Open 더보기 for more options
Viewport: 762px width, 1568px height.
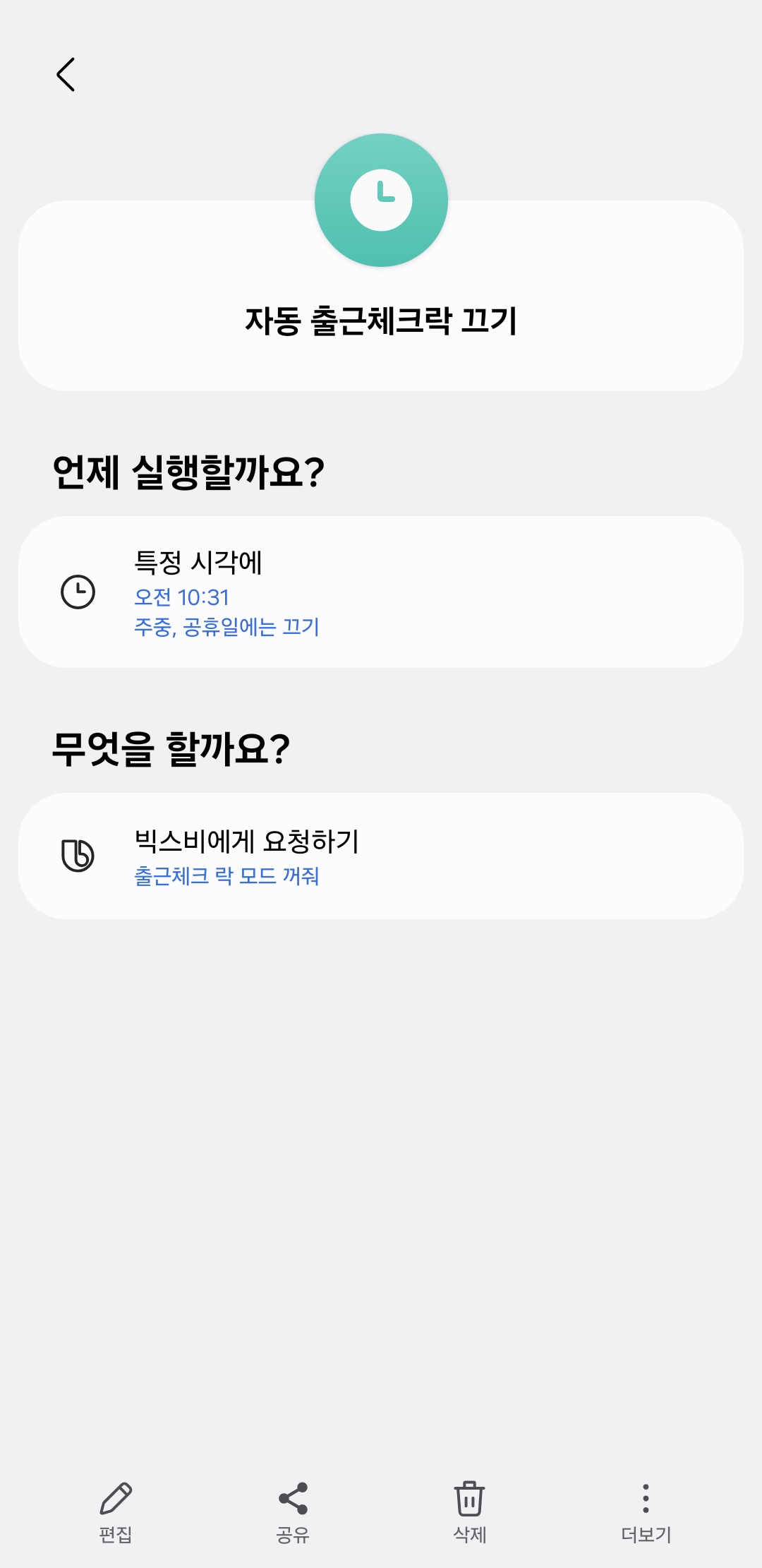pyautogui.click(x=646, y=1512)
